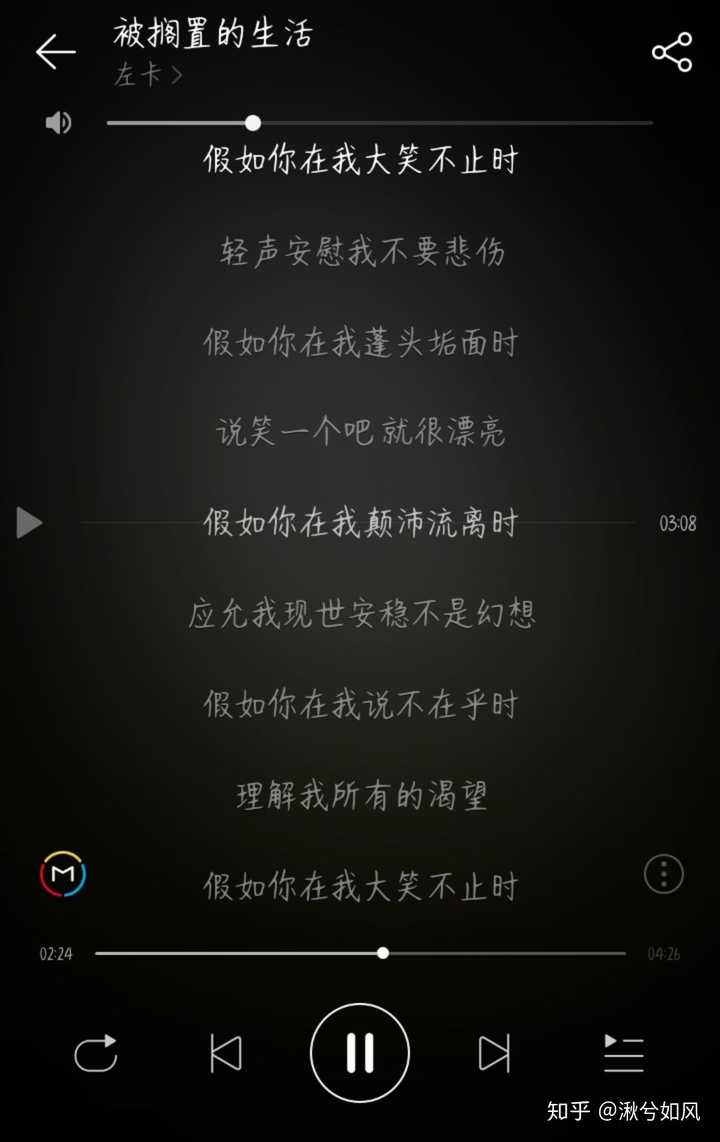
Task: Mute the volume
Action: coord(57,122)
